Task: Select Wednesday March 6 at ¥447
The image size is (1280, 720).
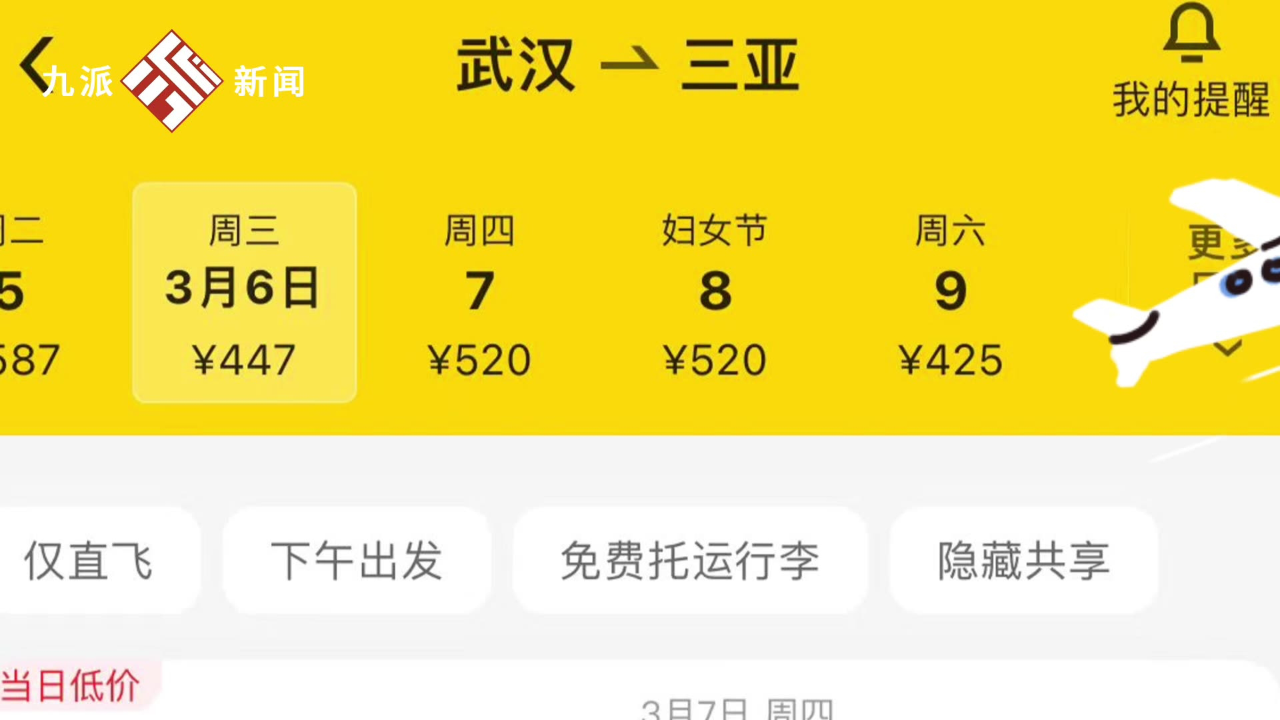Action: [244, 294]
